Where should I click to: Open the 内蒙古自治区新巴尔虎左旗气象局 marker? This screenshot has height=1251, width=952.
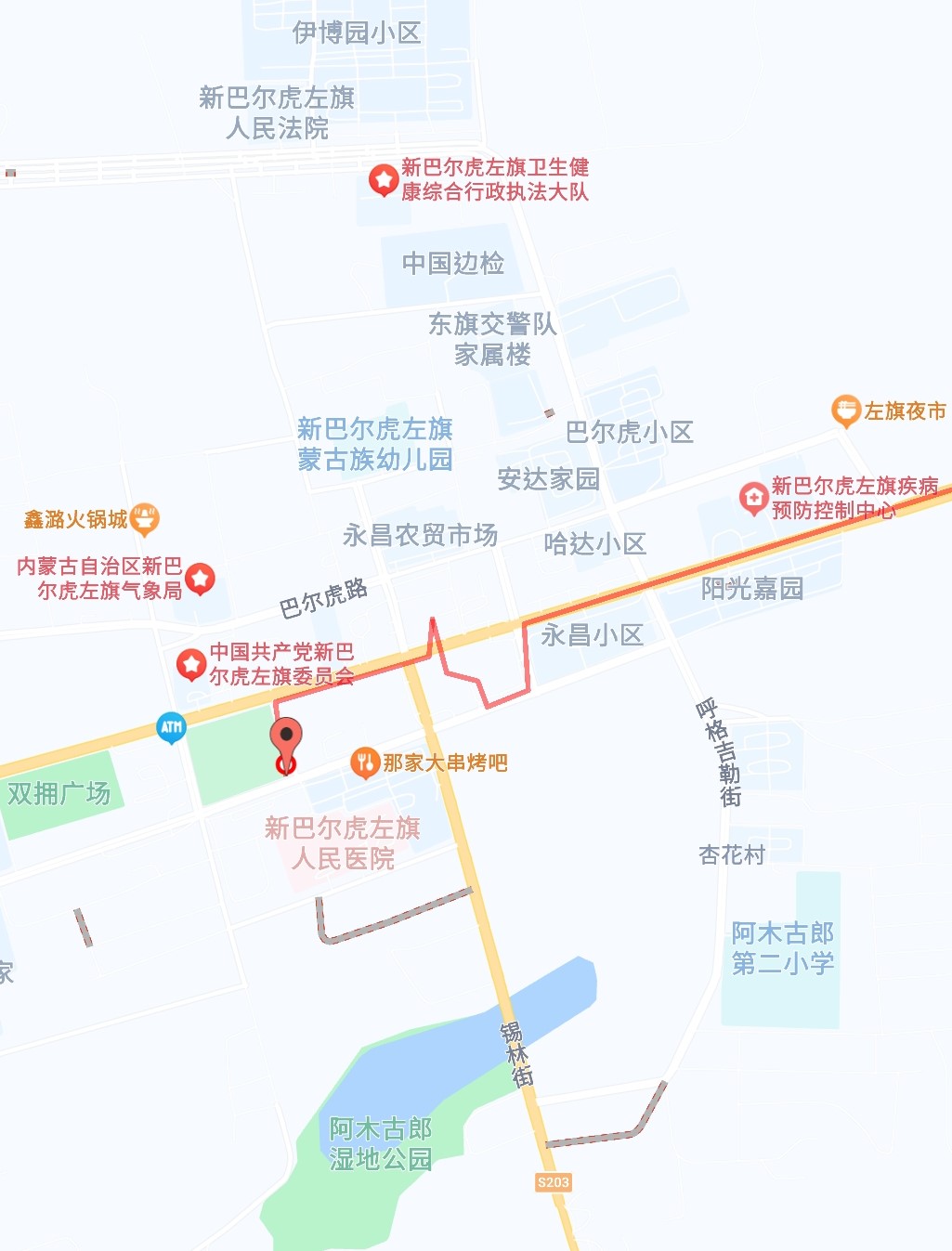click(200, 579)
